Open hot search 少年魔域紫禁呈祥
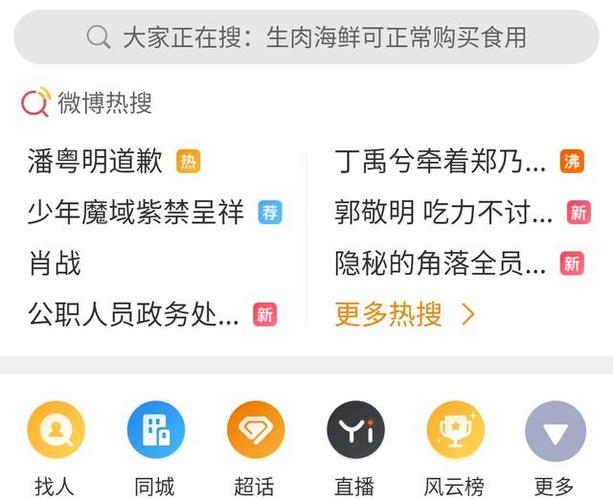The width and height of the screenshot is (613, 500). [136, 212]
